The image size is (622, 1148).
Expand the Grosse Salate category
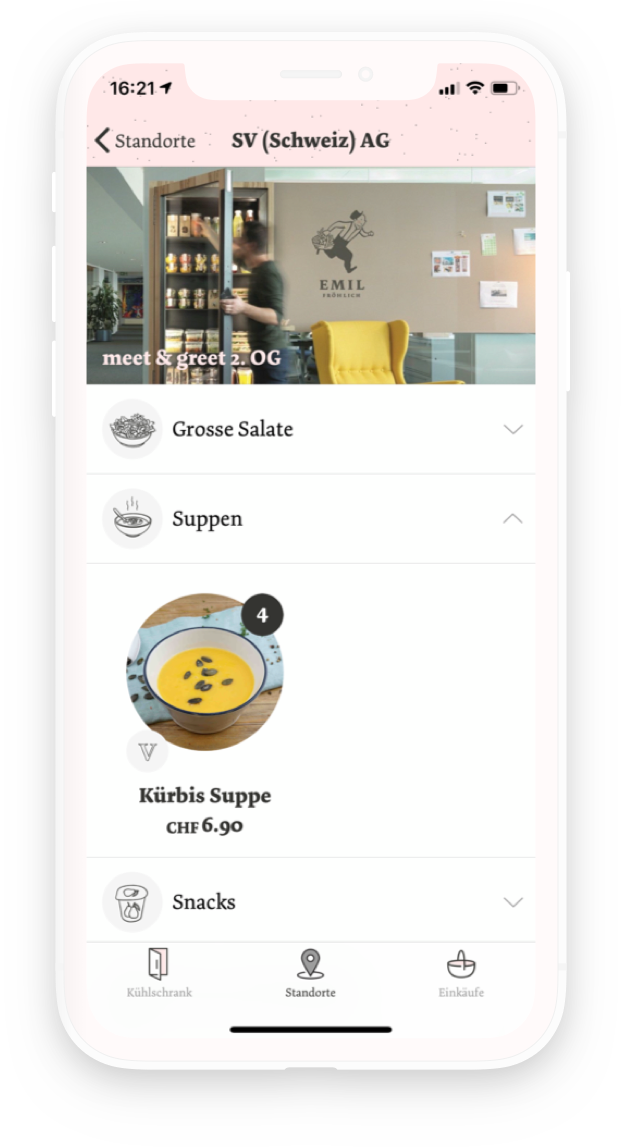pyautogui.click(x=310, y=429)
